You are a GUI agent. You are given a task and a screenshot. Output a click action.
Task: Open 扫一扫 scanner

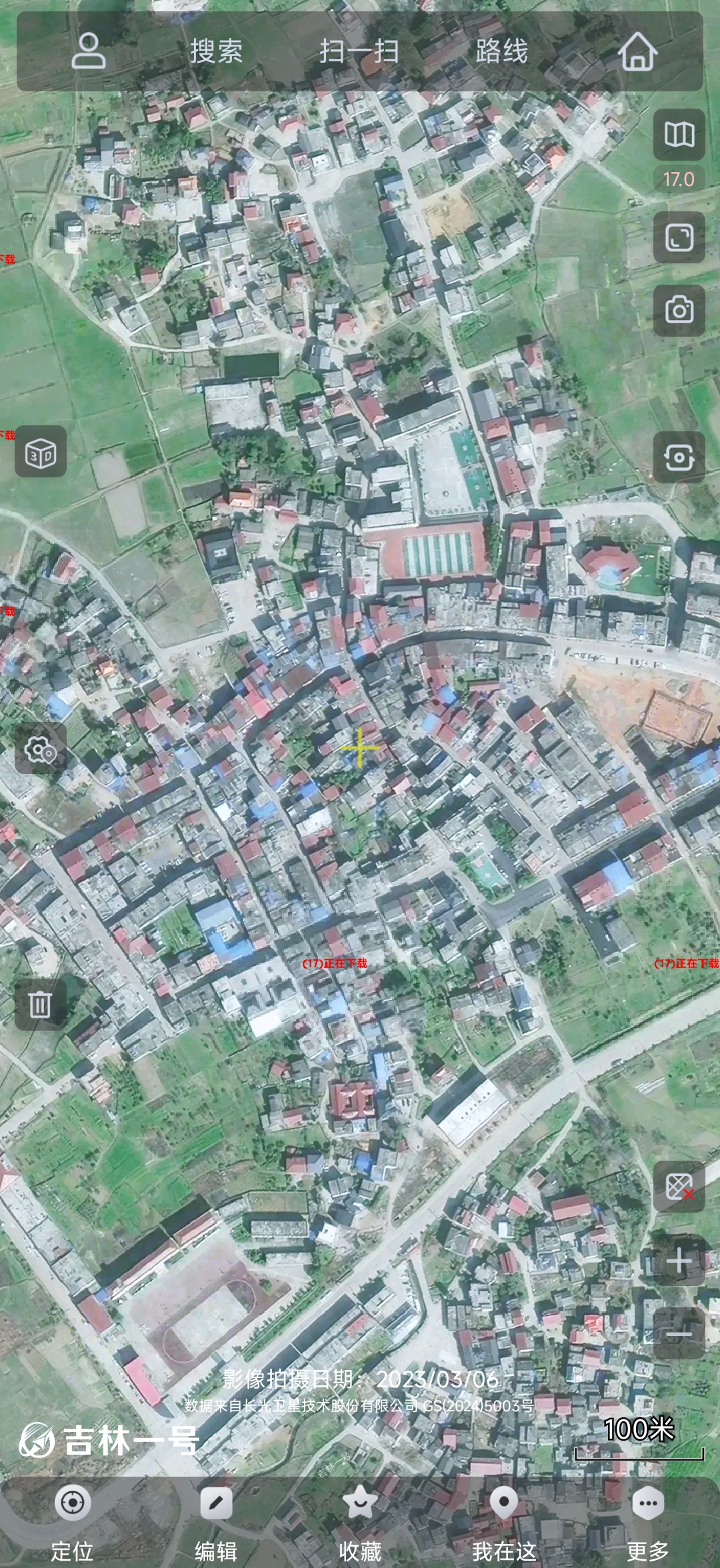point(359,51)
